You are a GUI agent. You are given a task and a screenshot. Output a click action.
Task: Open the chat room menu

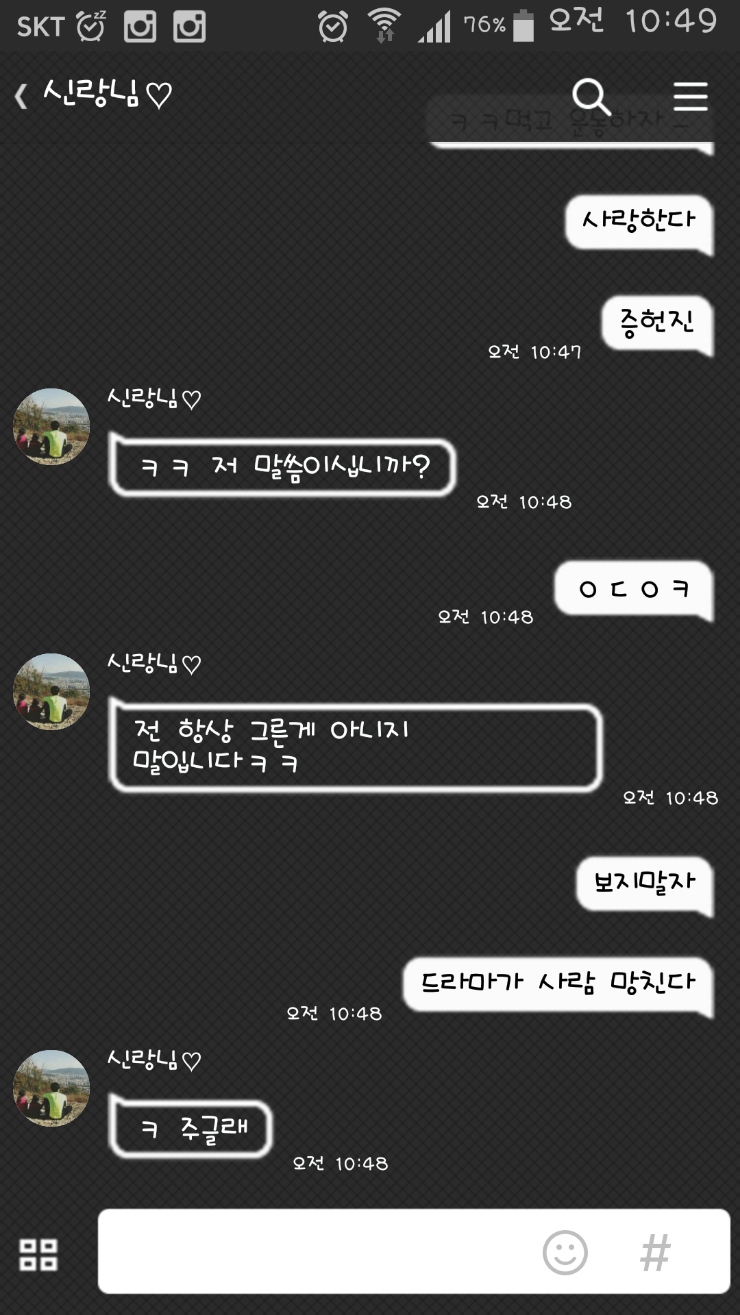click(690, 97)
